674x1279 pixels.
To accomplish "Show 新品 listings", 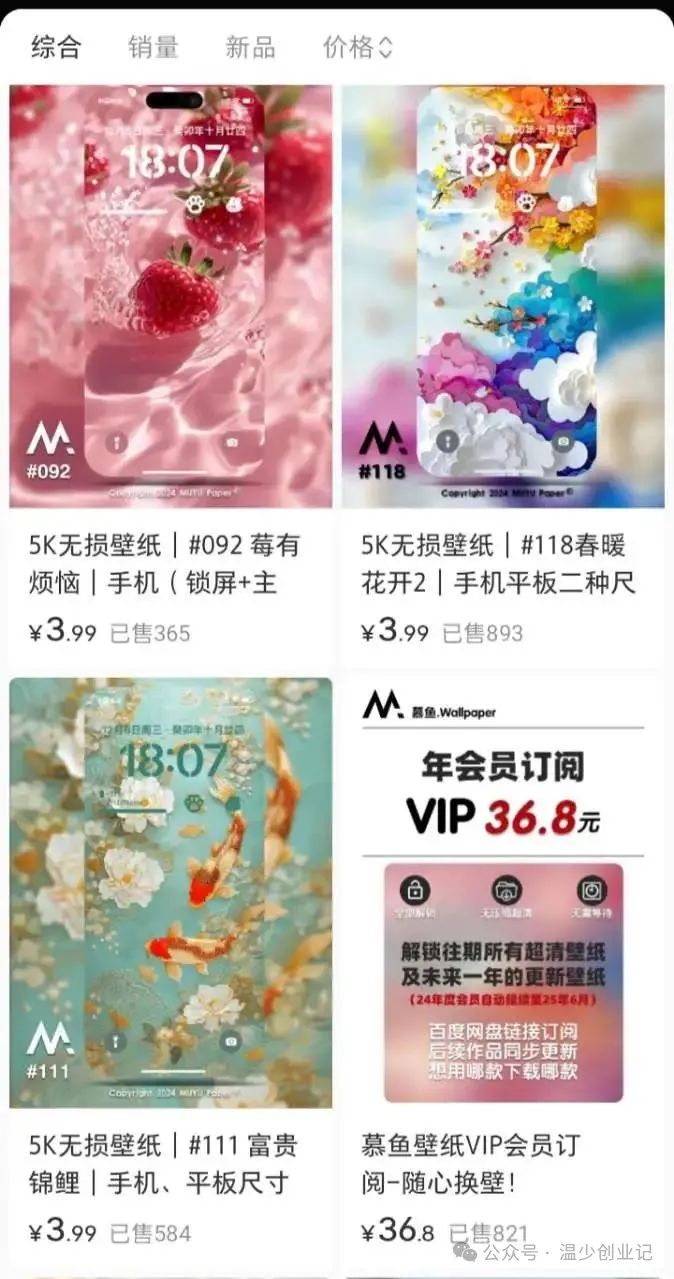I will 250,46.
